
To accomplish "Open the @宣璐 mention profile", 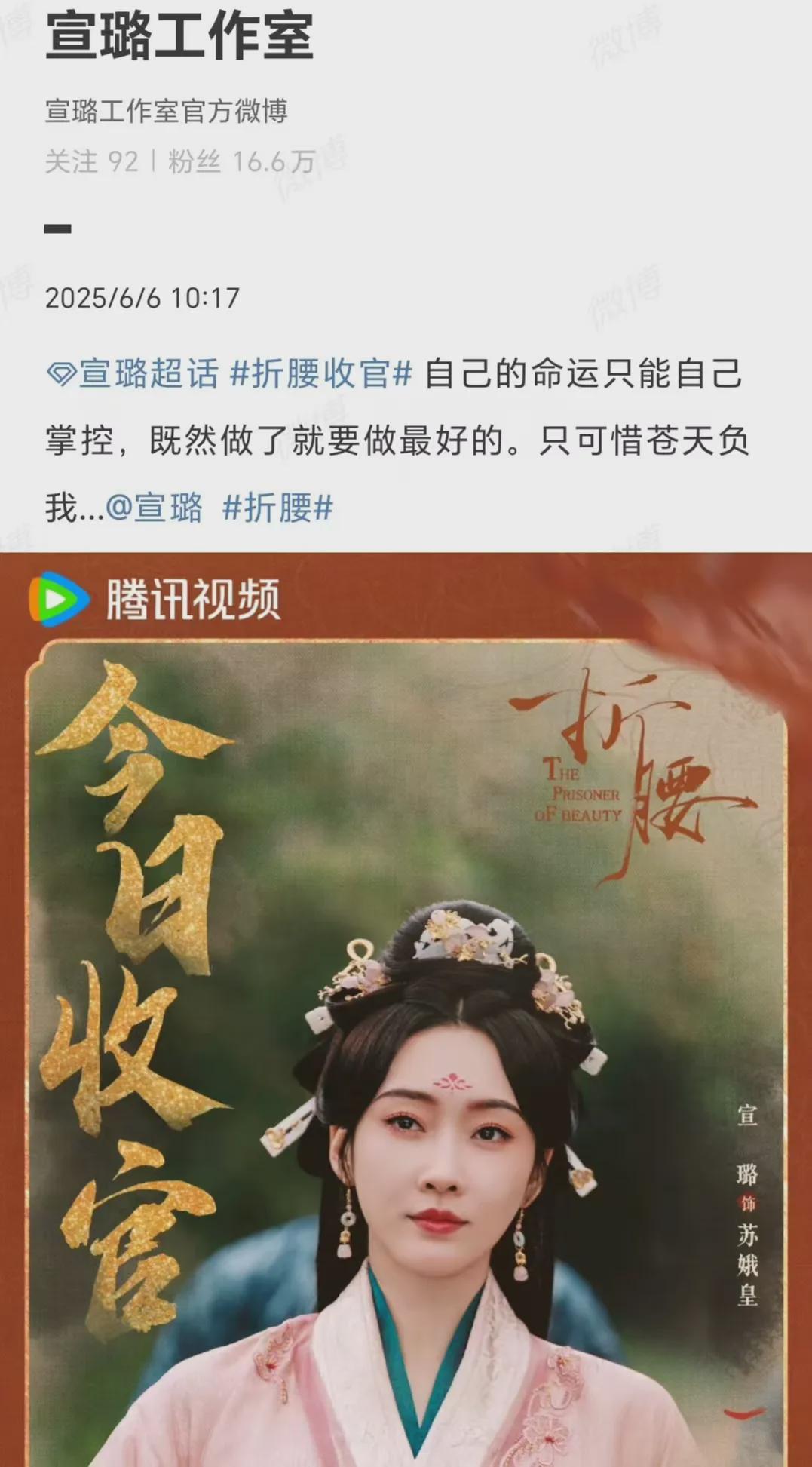I will point(154,508).
